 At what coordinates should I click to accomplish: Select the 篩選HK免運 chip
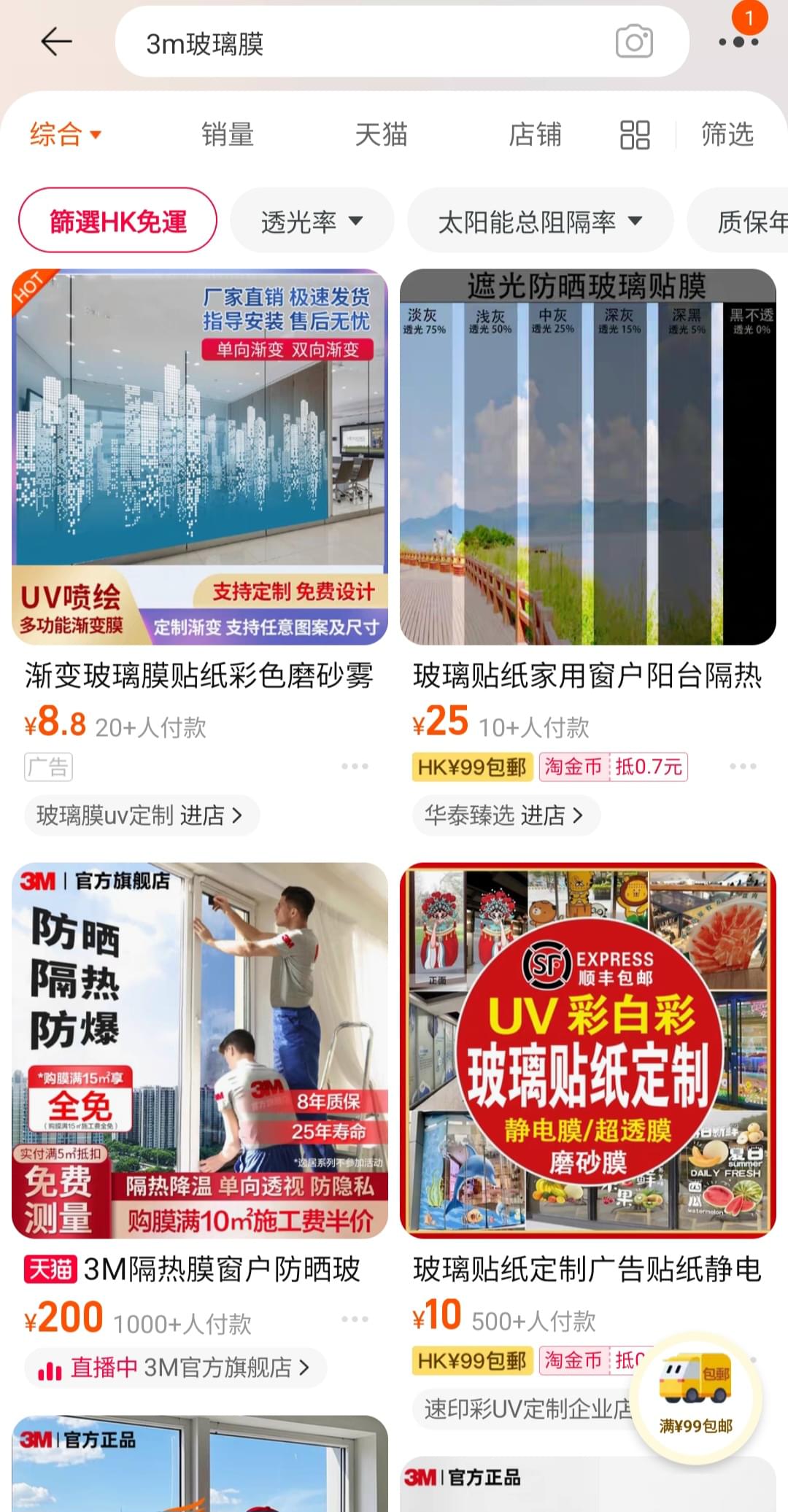click(x=118, y=221)
